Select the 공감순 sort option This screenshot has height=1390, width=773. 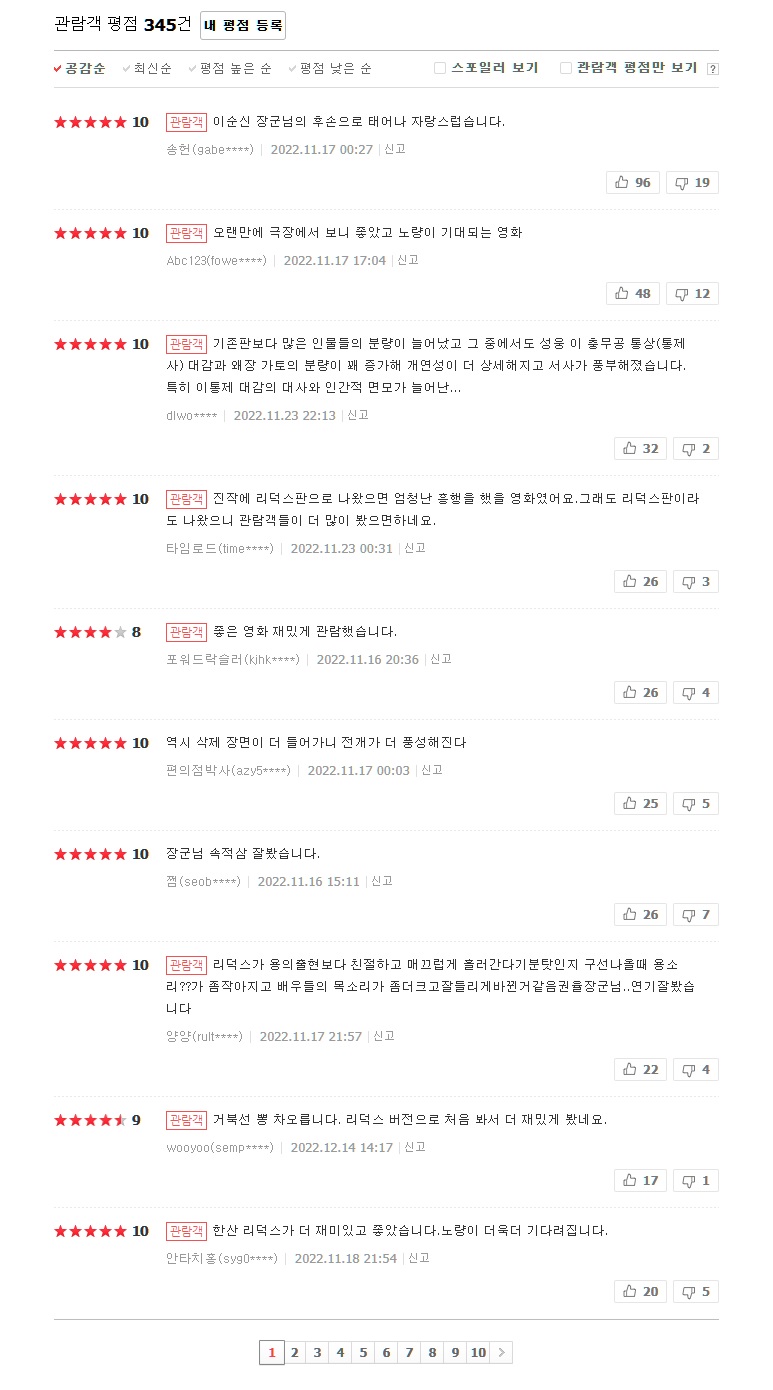(80, 68)
